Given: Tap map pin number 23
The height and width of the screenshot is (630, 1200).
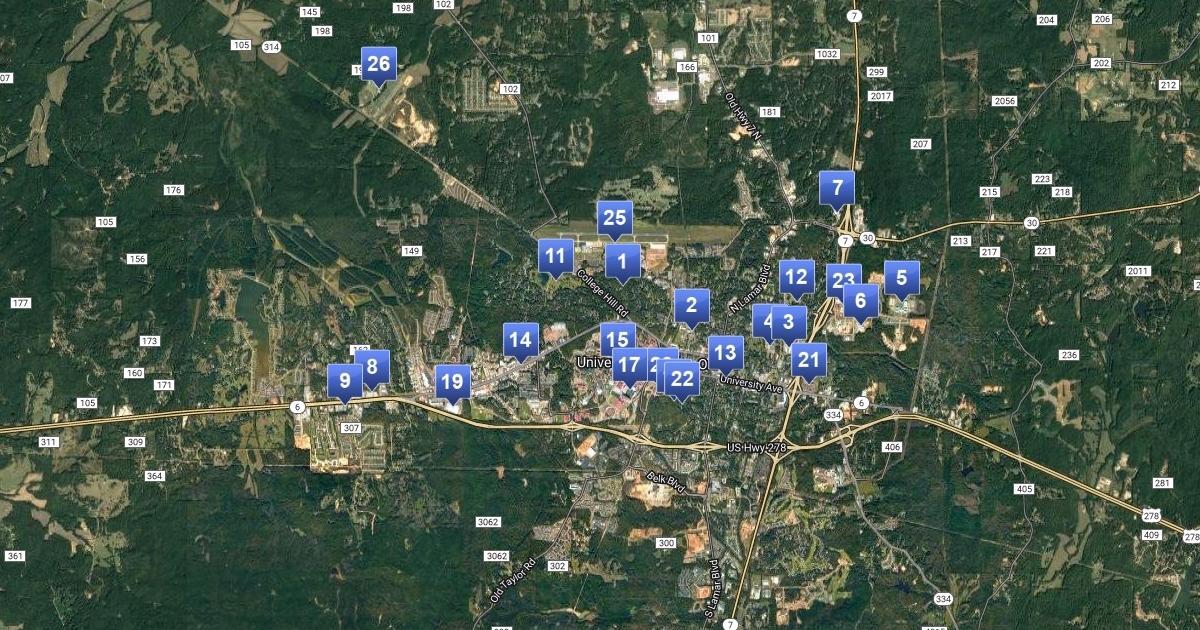Looking at the screenshot, I should 842,280.
